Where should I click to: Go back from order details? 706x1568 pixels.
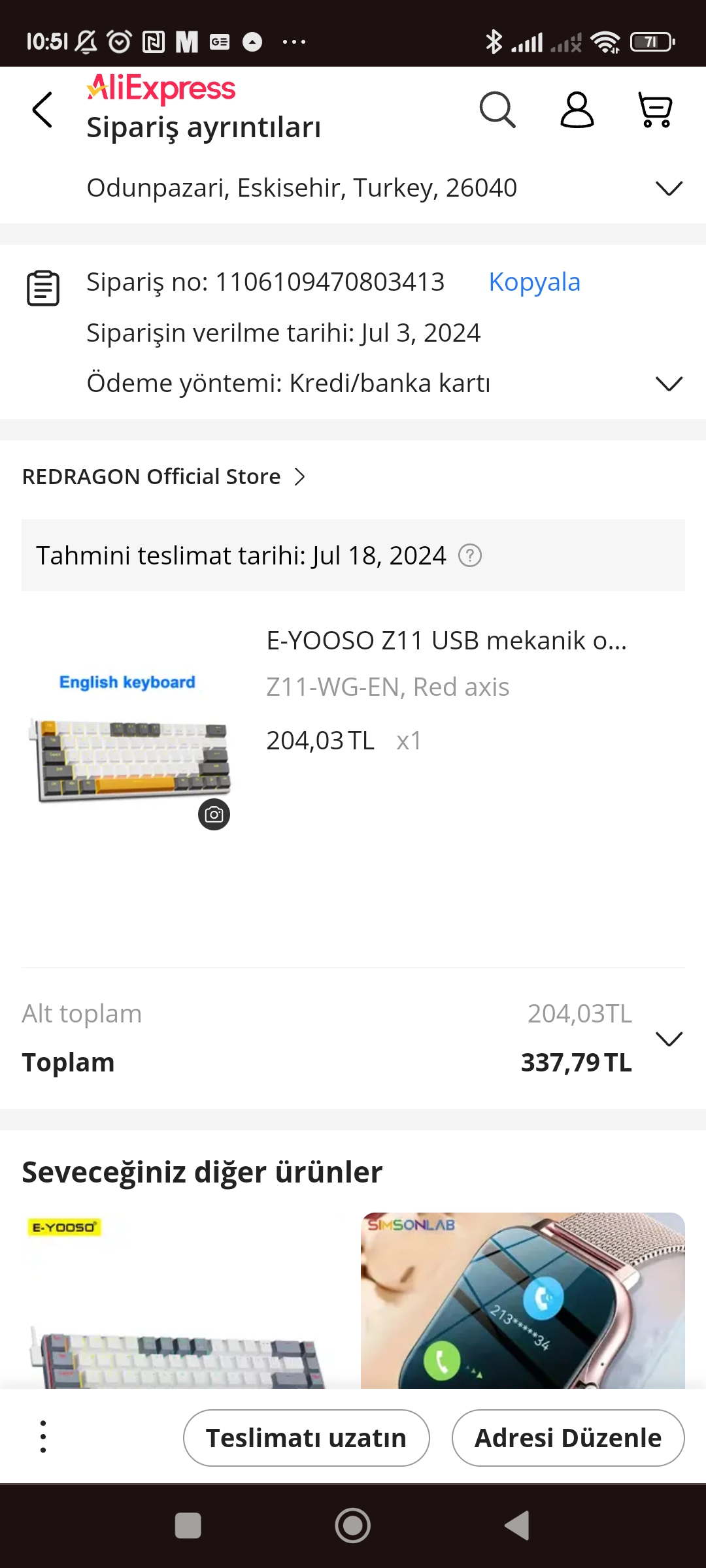click(x=42, y=110)
